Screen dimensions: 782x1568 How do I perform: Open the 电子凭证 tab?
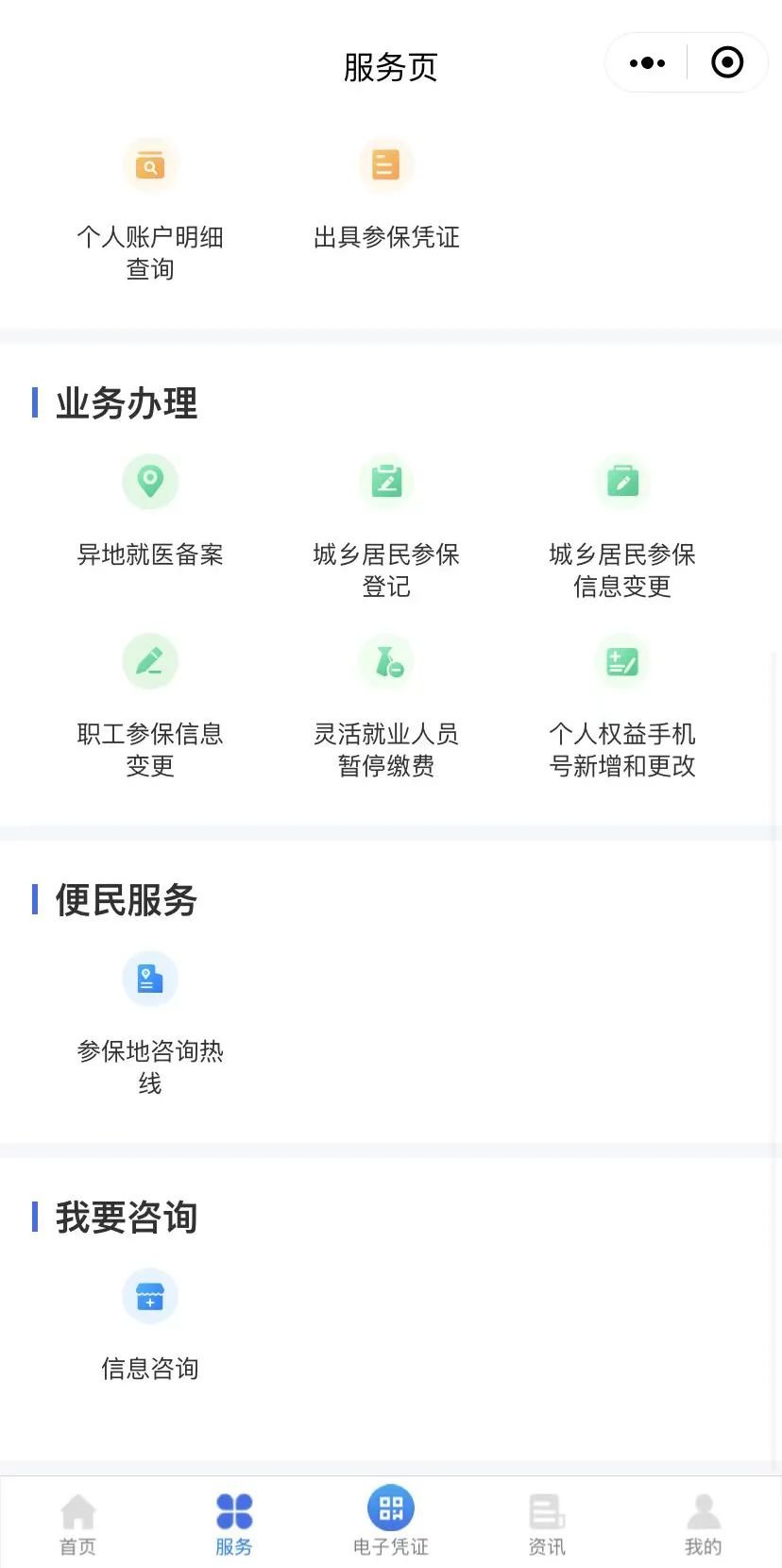pos(391,1521)
